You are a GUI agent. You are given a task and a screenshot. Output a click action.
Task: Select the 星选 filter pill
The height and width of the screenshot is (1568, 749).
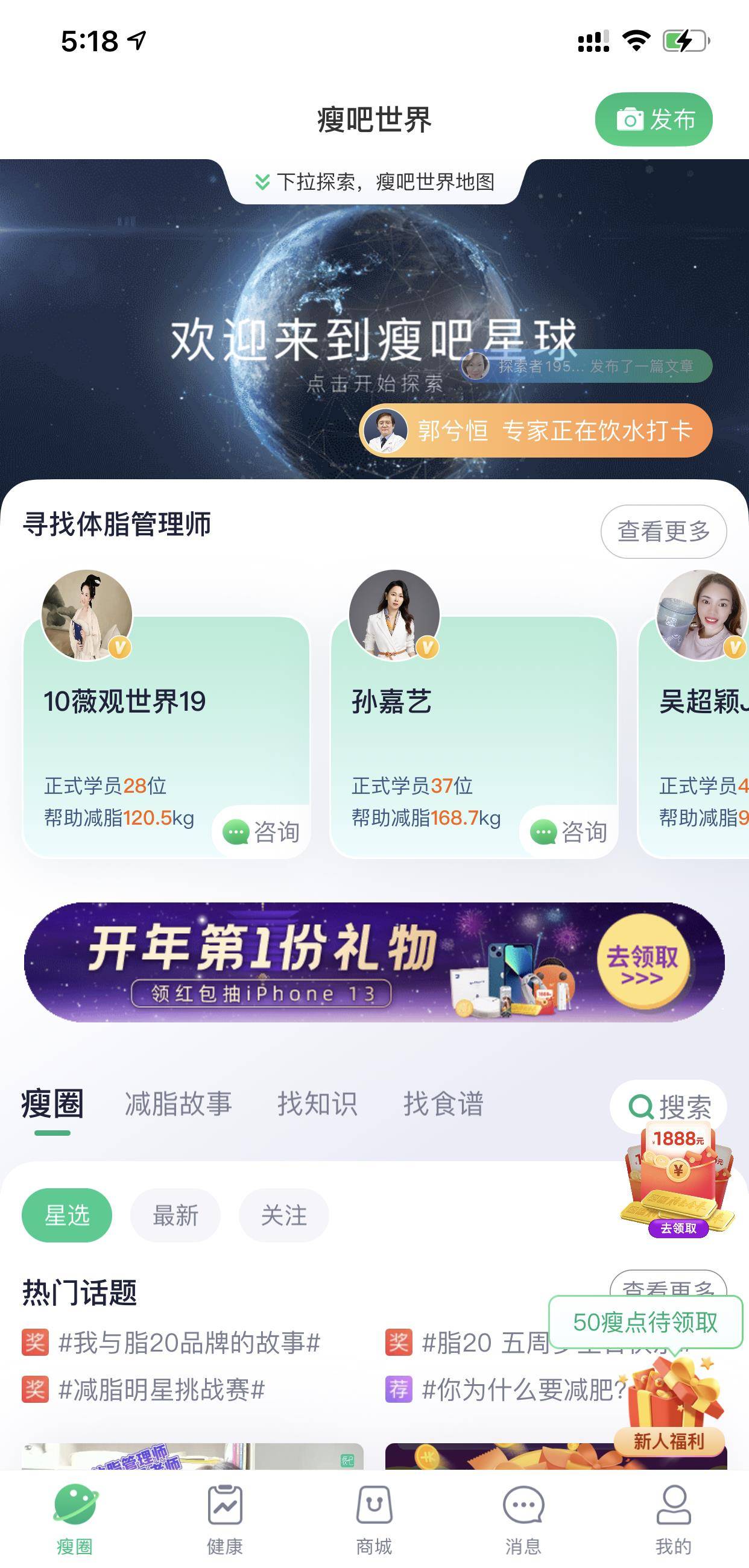pos(67,1215)
